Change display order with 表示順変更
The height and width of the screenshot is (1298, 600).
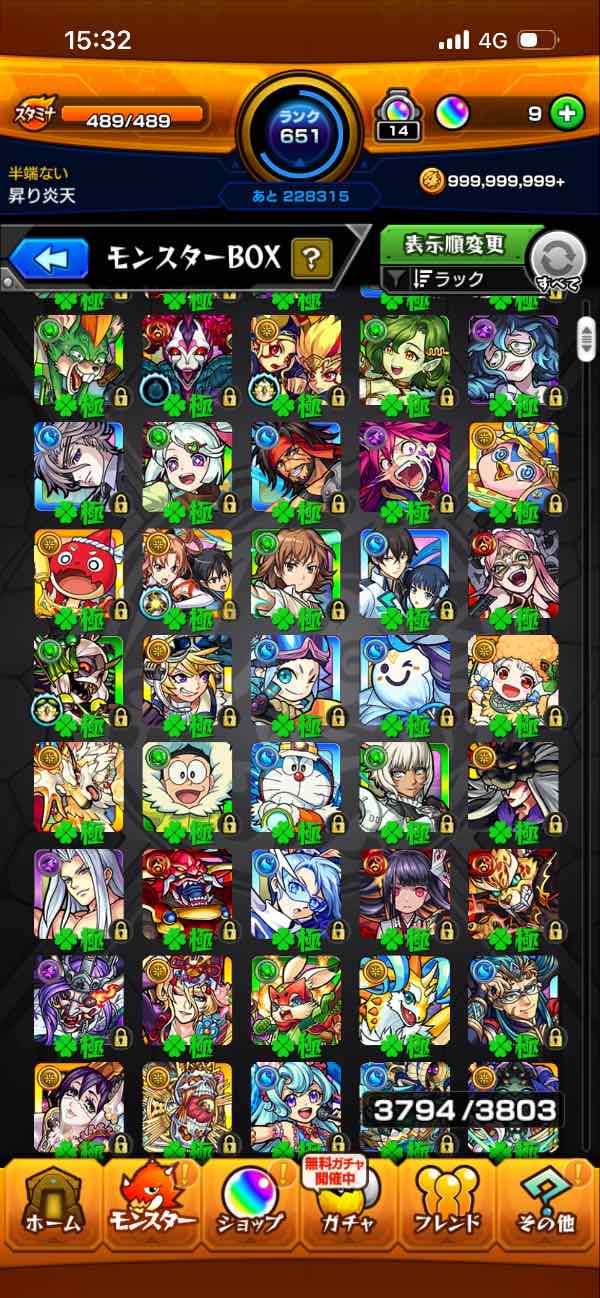[455, 243]
